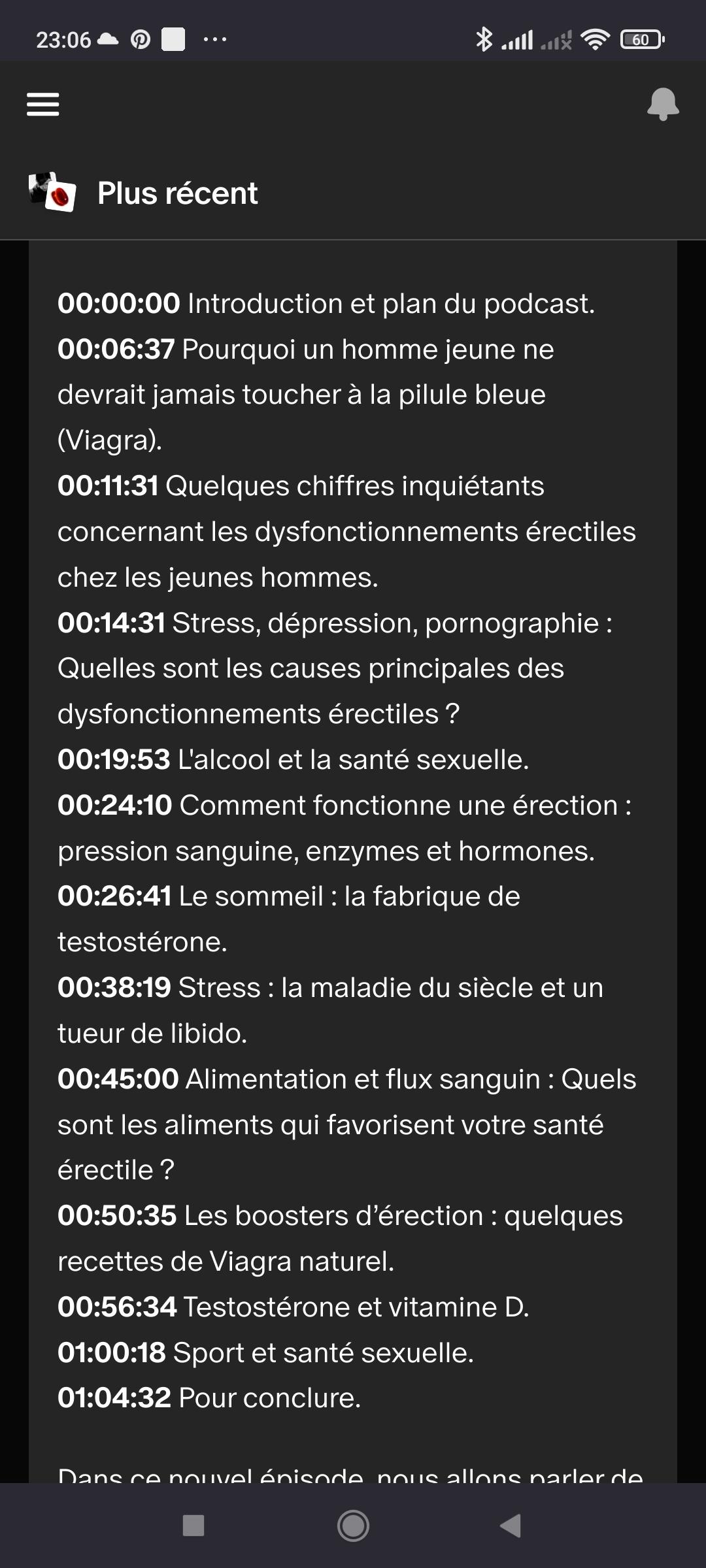Go back with the system back button
This screenshot has height=1568, width=706.
click(511, 1526)
